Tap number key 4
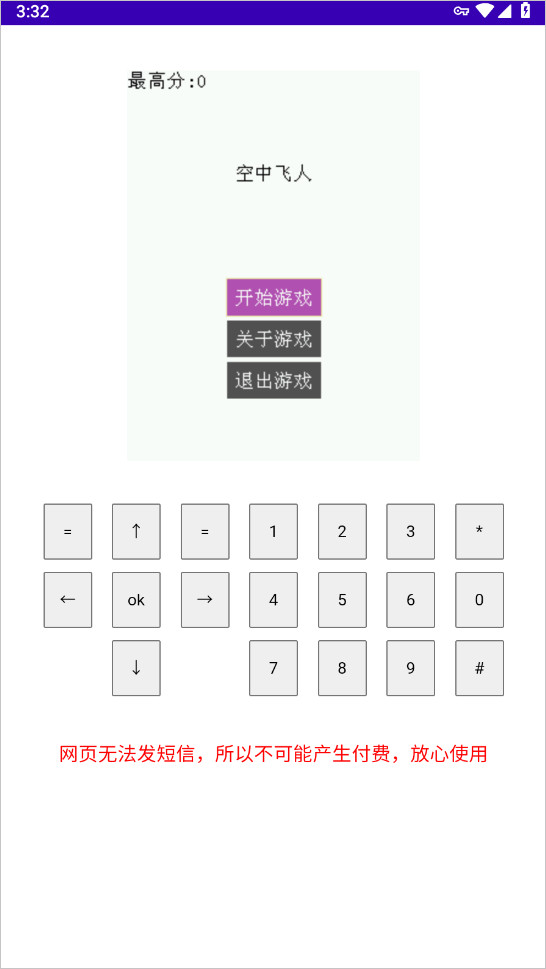 [x=274, y=599]
